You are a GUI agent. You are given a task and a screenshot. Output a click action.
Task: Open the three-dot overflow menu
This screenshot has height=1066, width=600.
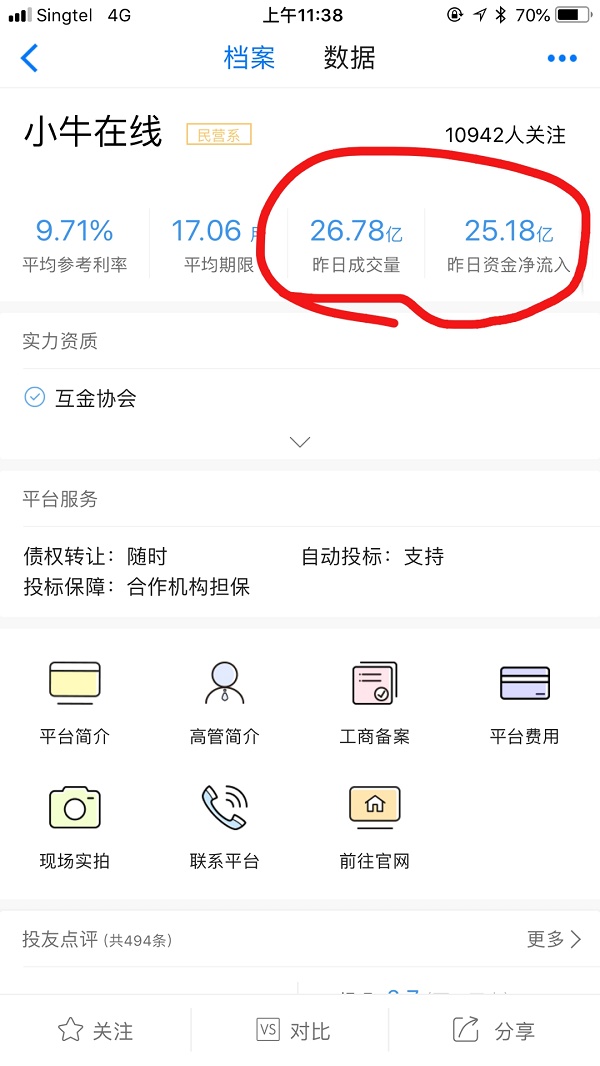coord(562,59)
